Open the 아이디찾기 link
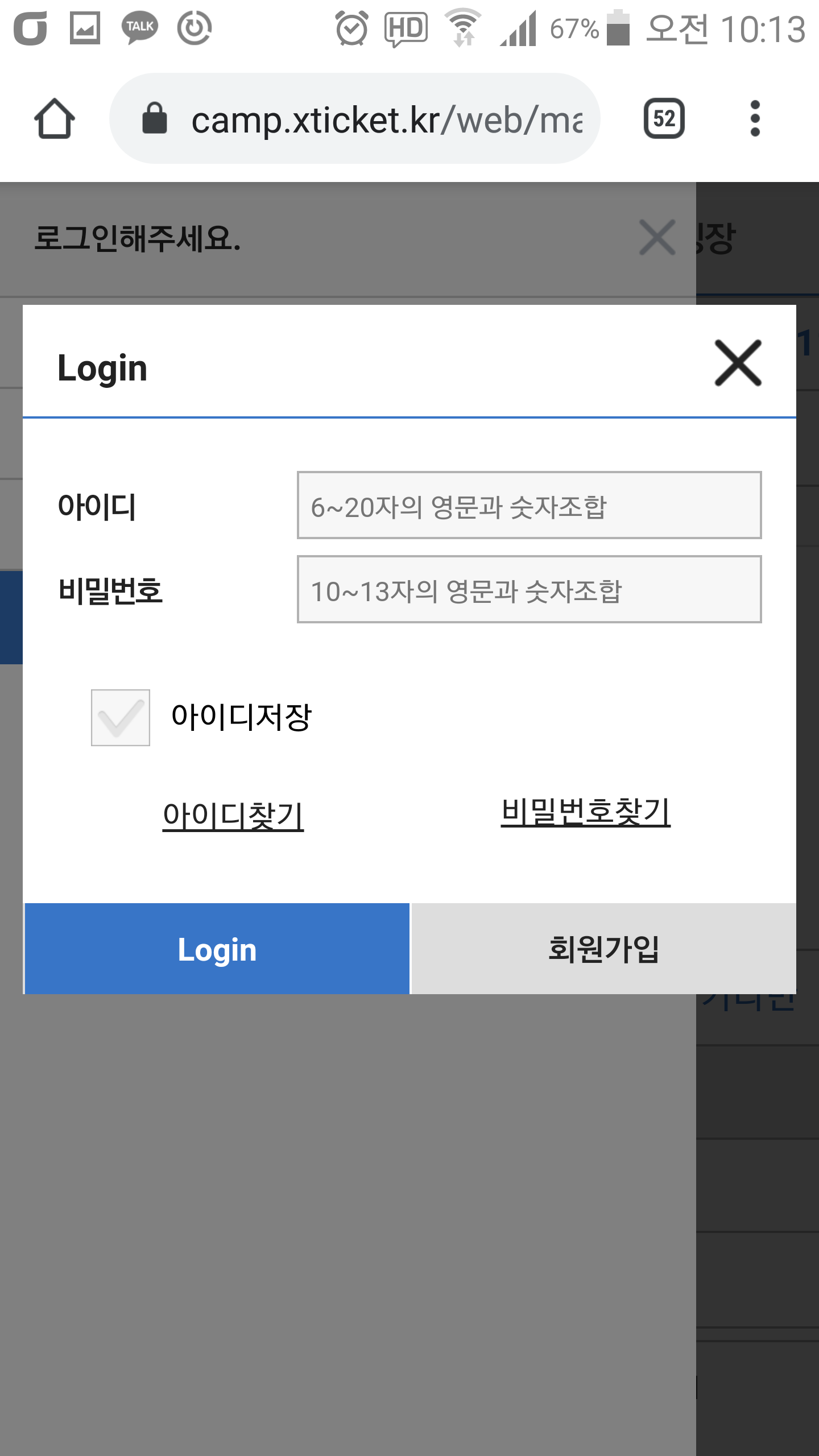819x1456 pixels. point(233,815)
